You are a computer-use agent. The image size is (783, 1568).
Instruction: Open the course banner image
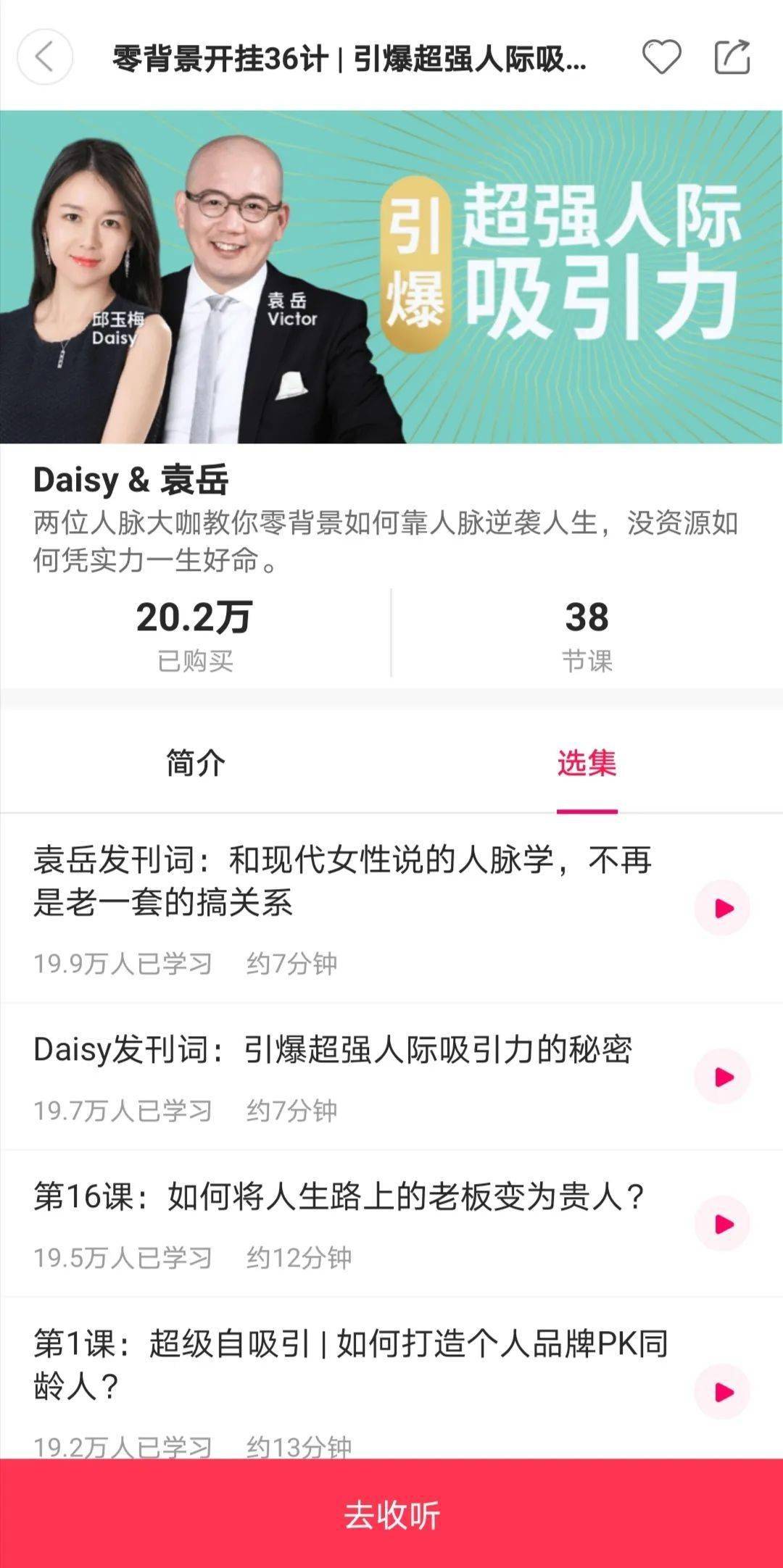pyautogui.click(x=391, y=276)
